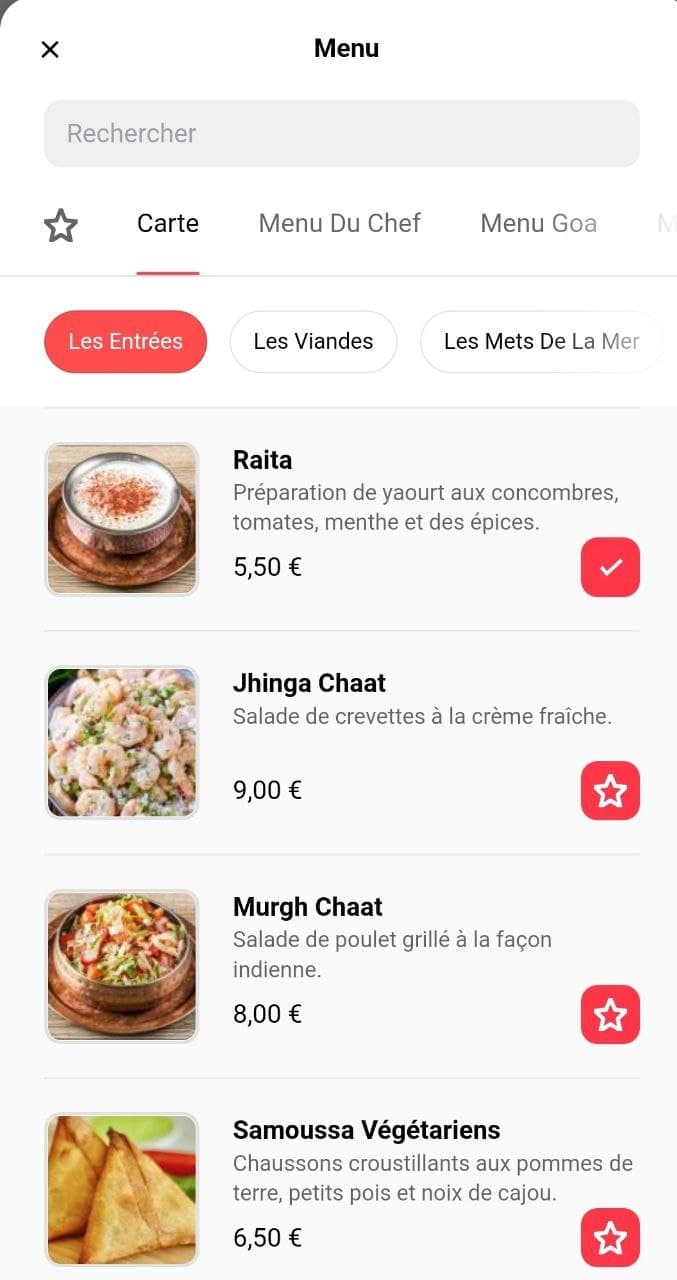The width and height of the screenshot is (677, 1280).
Task: Select the Les Entrées chip
Action: pos(125,342)
